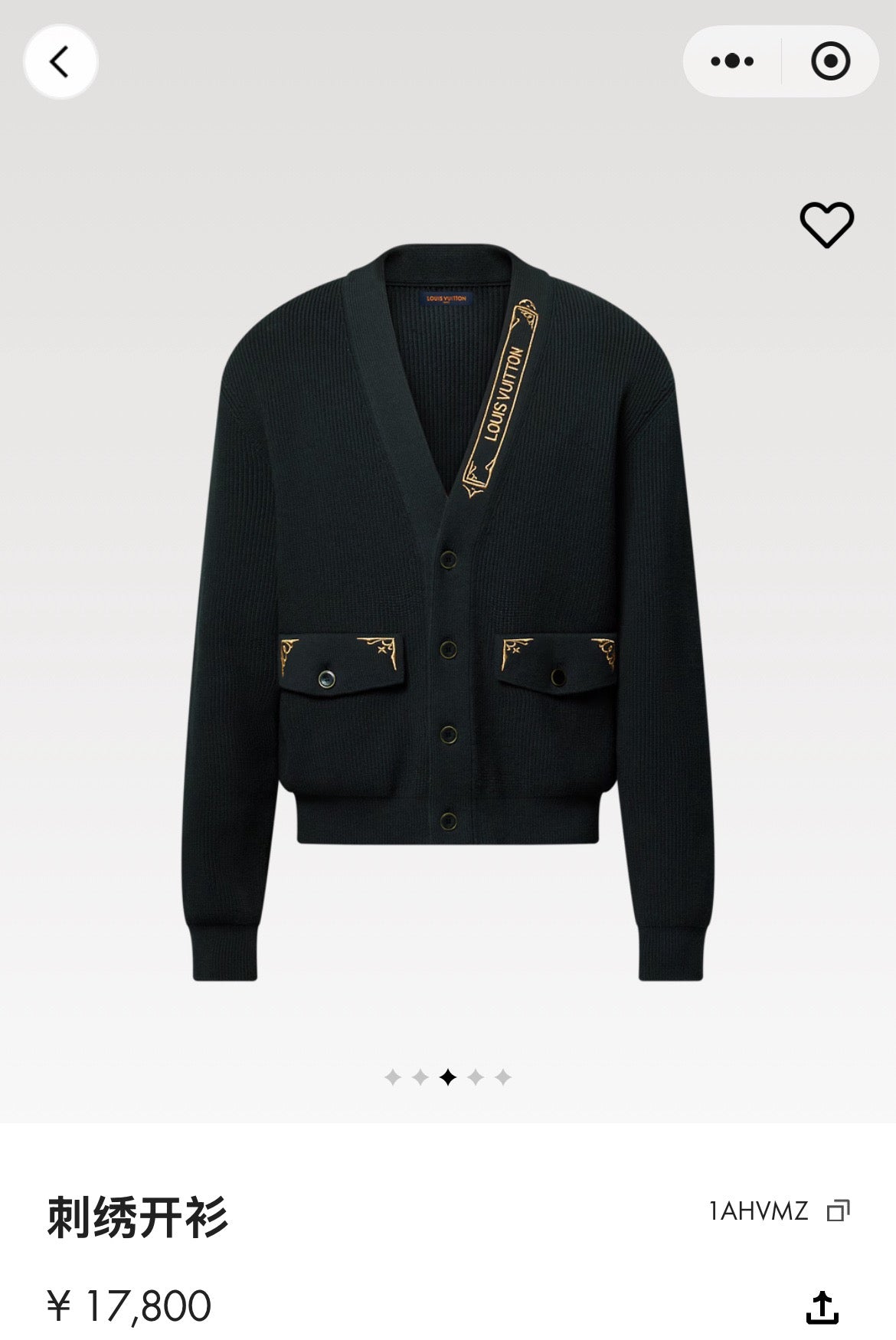Viewport: 896px width, 1340px height.
Task: Open the mini program three-dot menu
Action: (731, 61)
